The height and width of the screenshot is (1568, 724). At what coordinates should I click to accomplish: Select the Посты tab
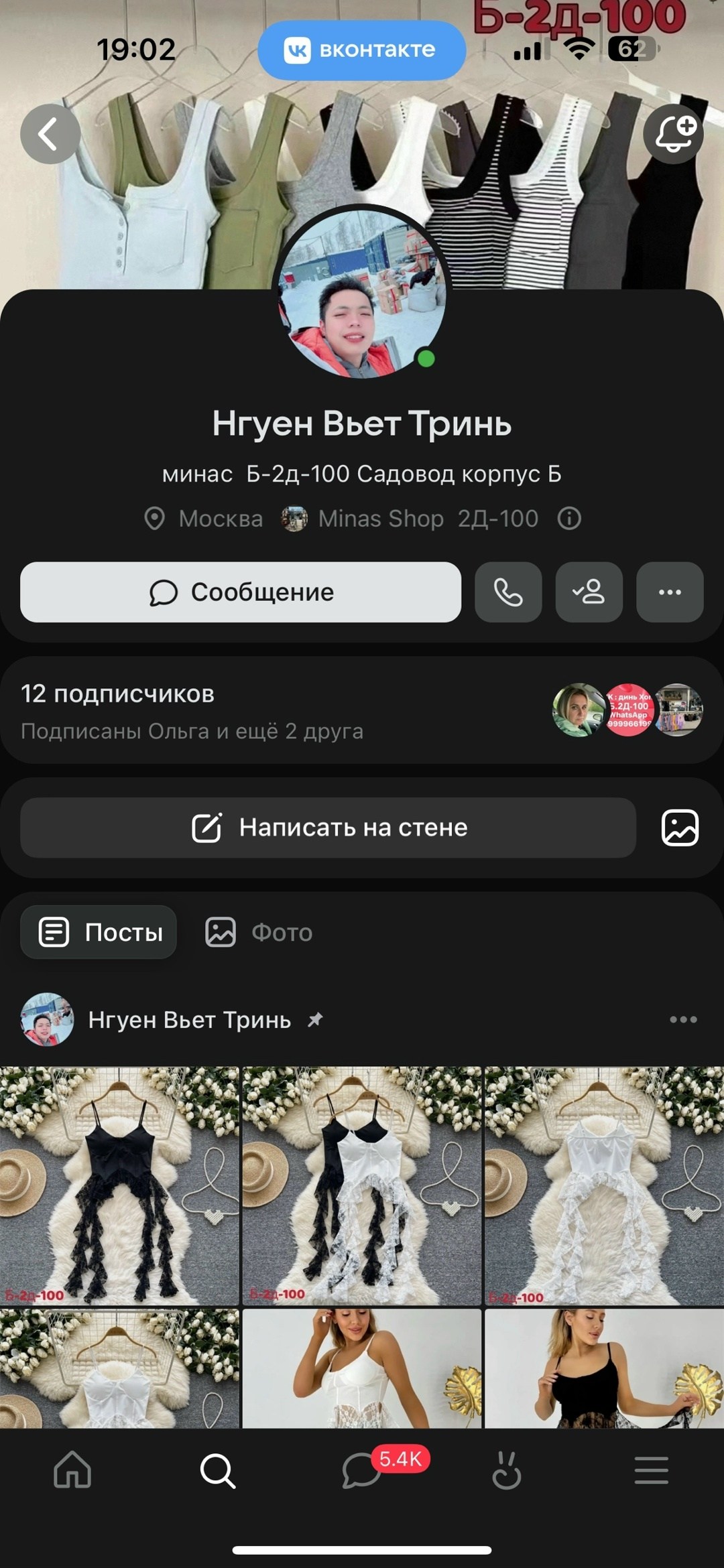tap(99, 932)
